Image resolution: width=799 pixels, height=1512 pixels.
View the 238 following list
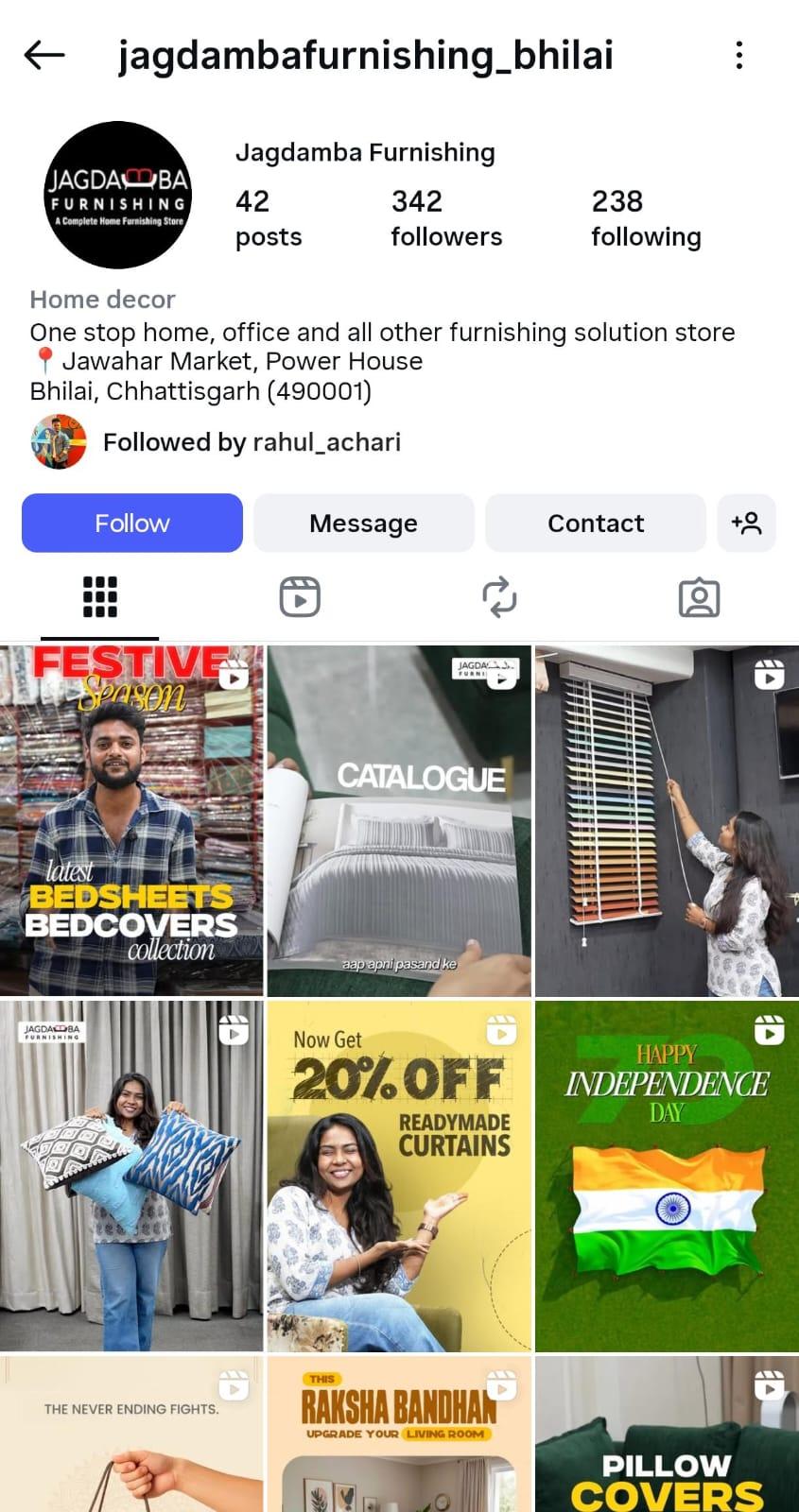pos(645,217)
